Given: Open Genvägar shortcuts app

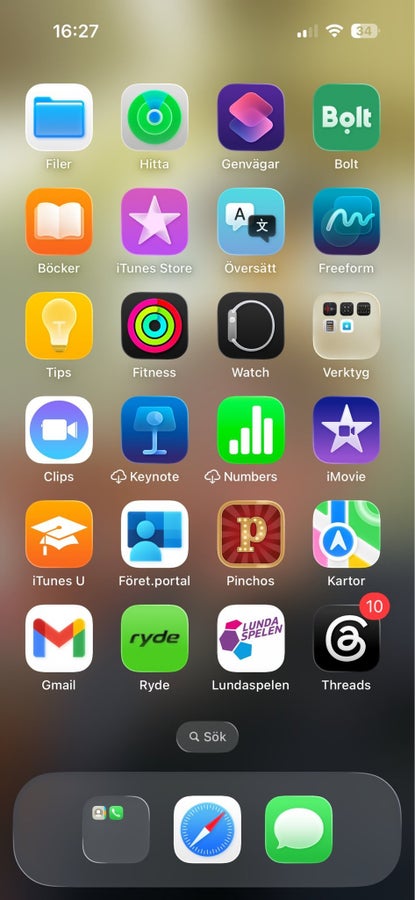Looking at the screenshot, I should (250, 117).
